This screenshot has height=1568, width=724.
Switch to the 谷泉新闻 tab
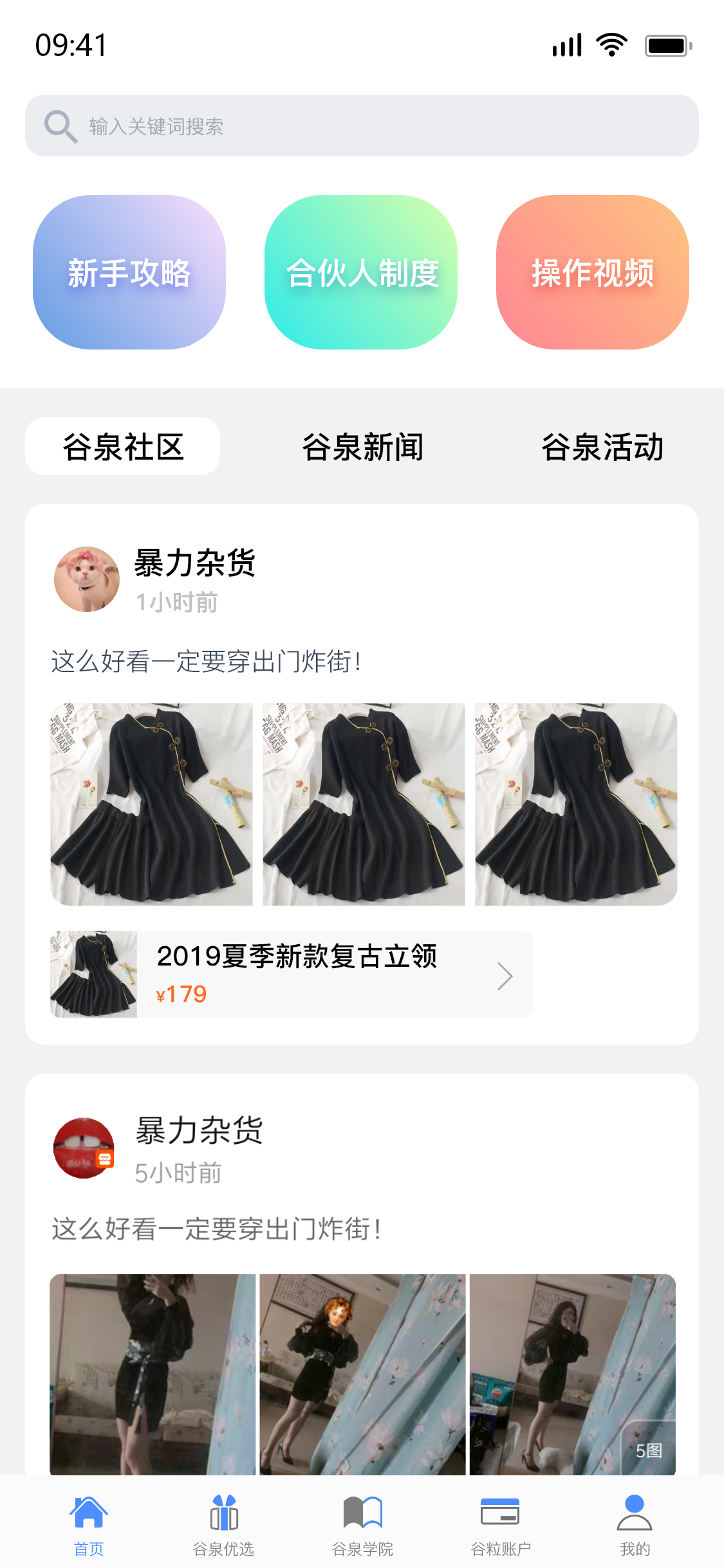point(362,446)
